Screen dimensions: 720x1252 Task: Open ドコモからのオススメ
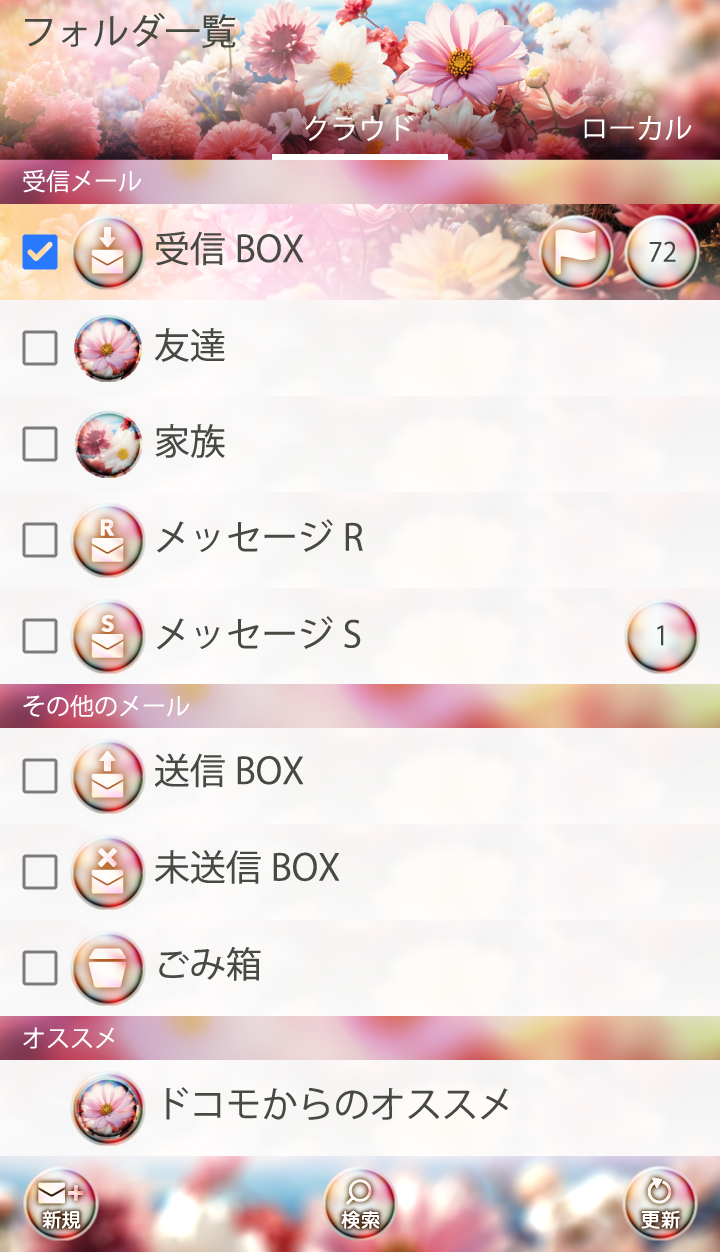click(330, 1104)
